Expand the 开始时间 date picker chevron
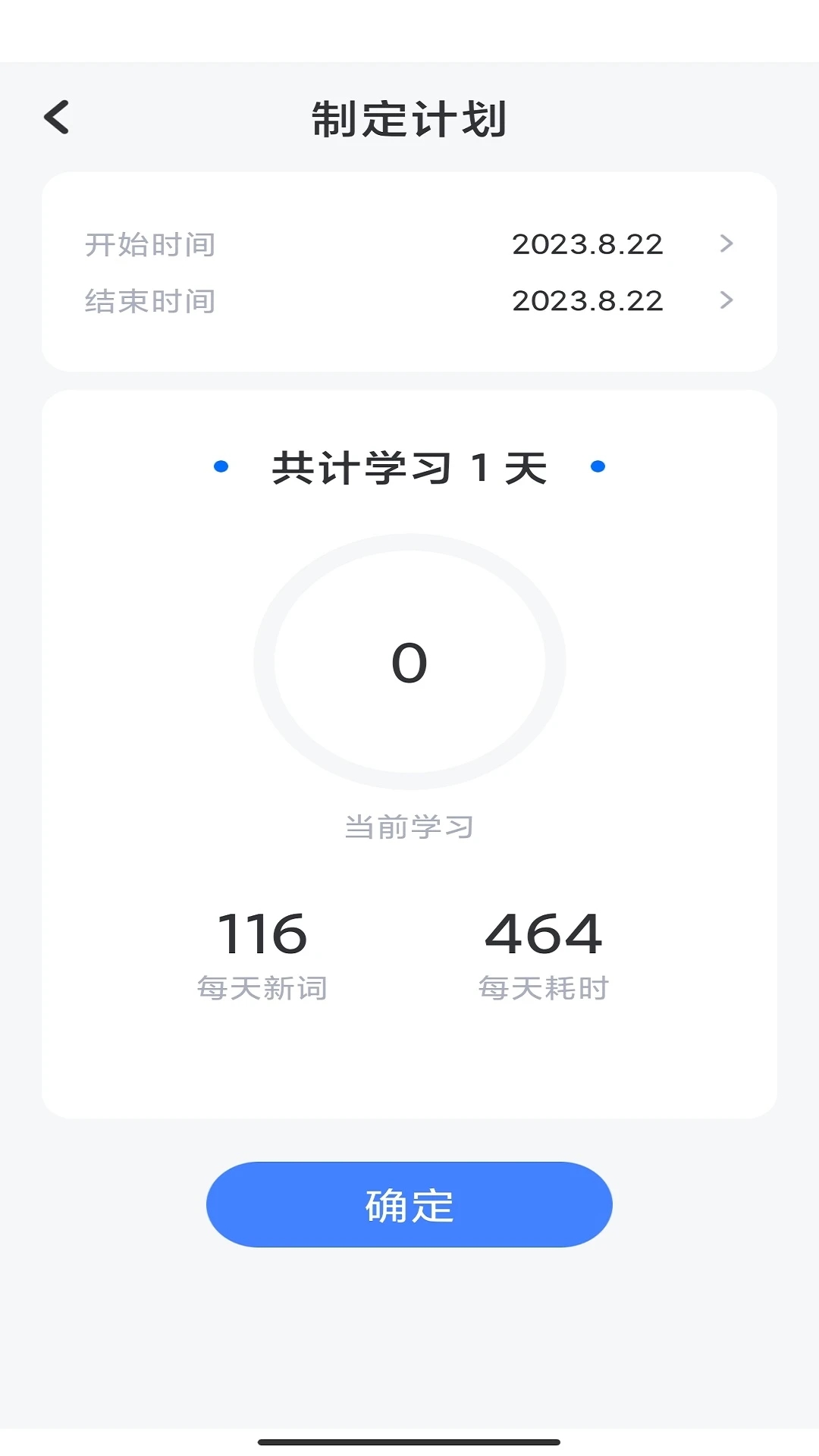This screenshot has height=1456, width=819. [726, 243]
